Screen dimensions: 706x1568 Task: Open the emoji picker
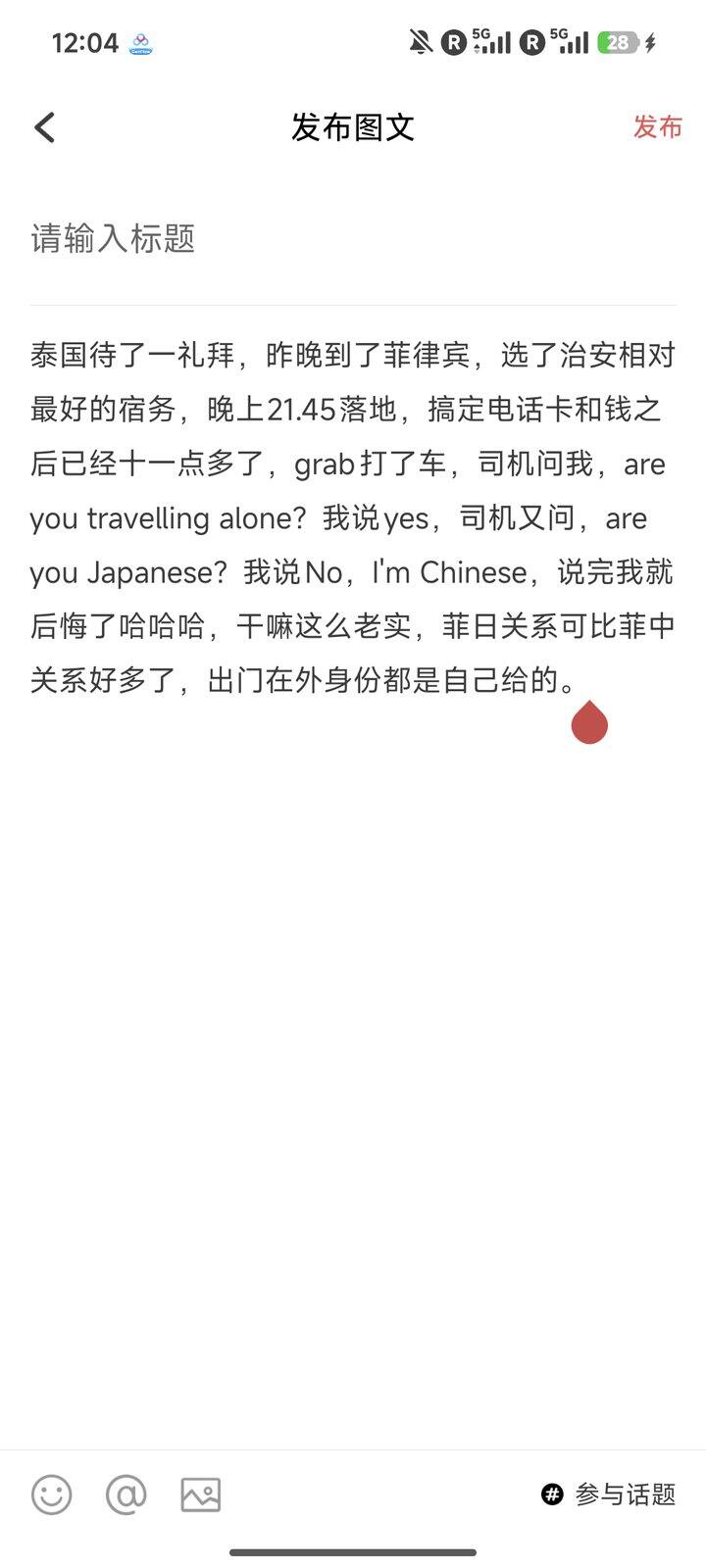52,1494
